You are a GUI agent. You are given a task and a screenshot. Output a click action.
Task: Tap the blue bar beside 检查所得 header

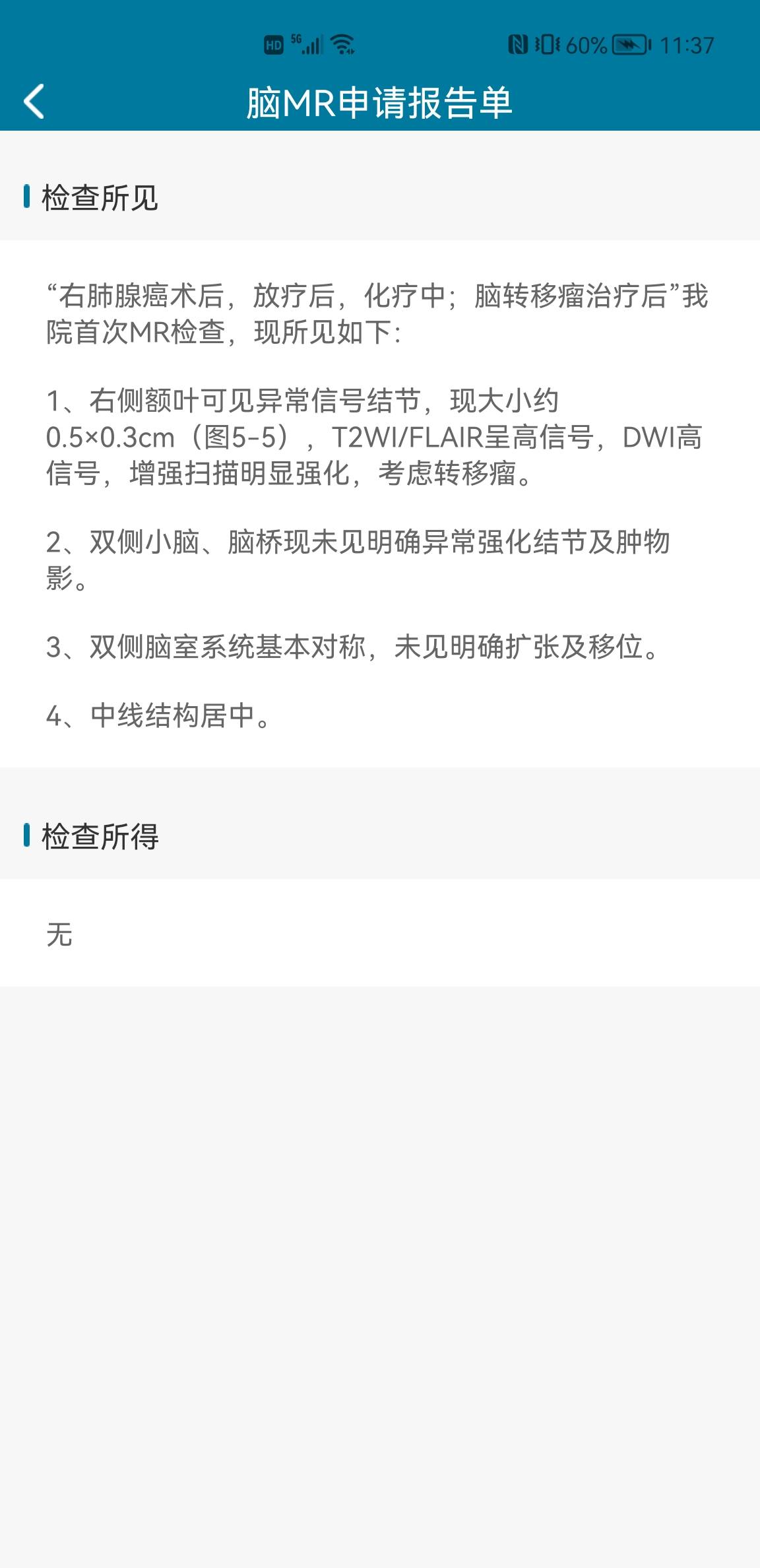click(27, 836)
